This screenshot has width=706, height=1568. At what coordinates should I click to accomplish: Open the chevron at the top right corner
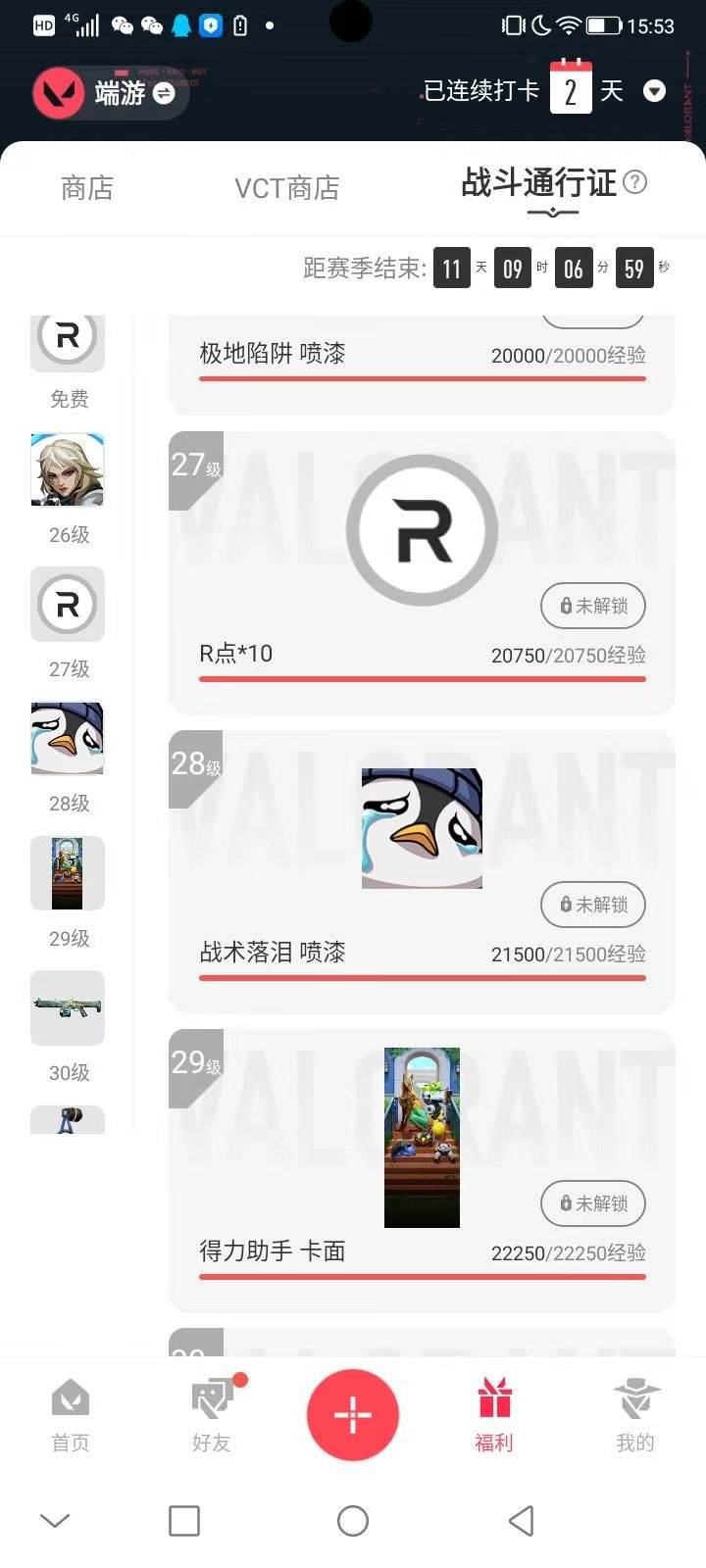[655, 91]
